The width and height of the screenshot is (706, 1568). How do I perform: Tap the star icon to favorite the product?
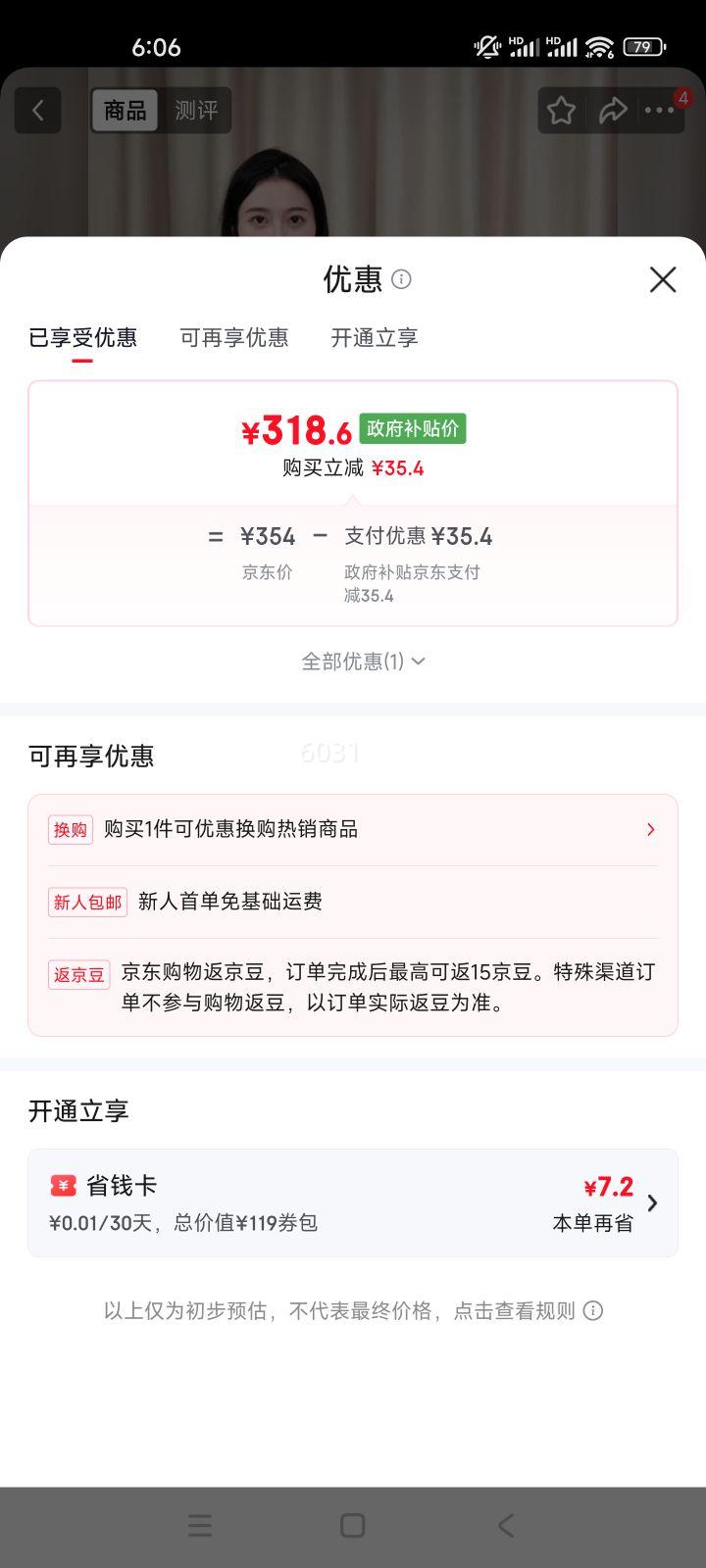pos(560,111)
